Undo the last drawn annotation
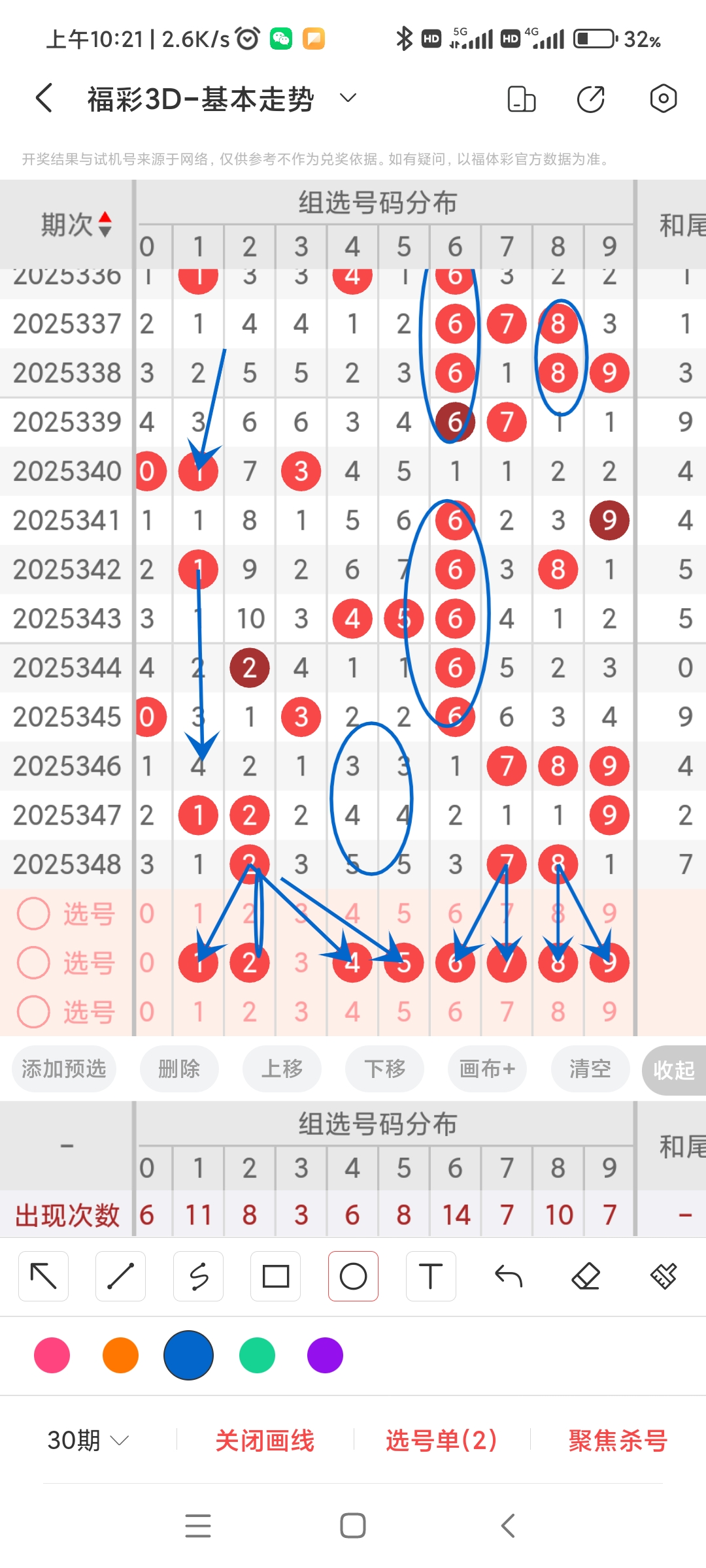Viewport: 706px width, 1568px height. click(508, 1275)
